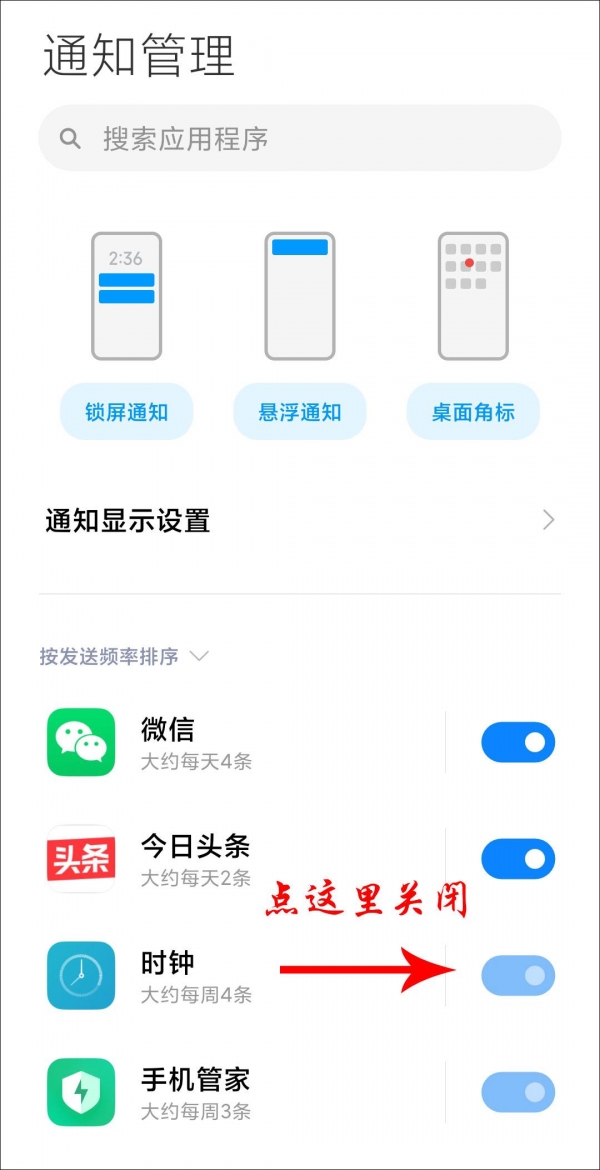
Task: Tap the 搜索应用程序 search box
Action: (300, 138)
